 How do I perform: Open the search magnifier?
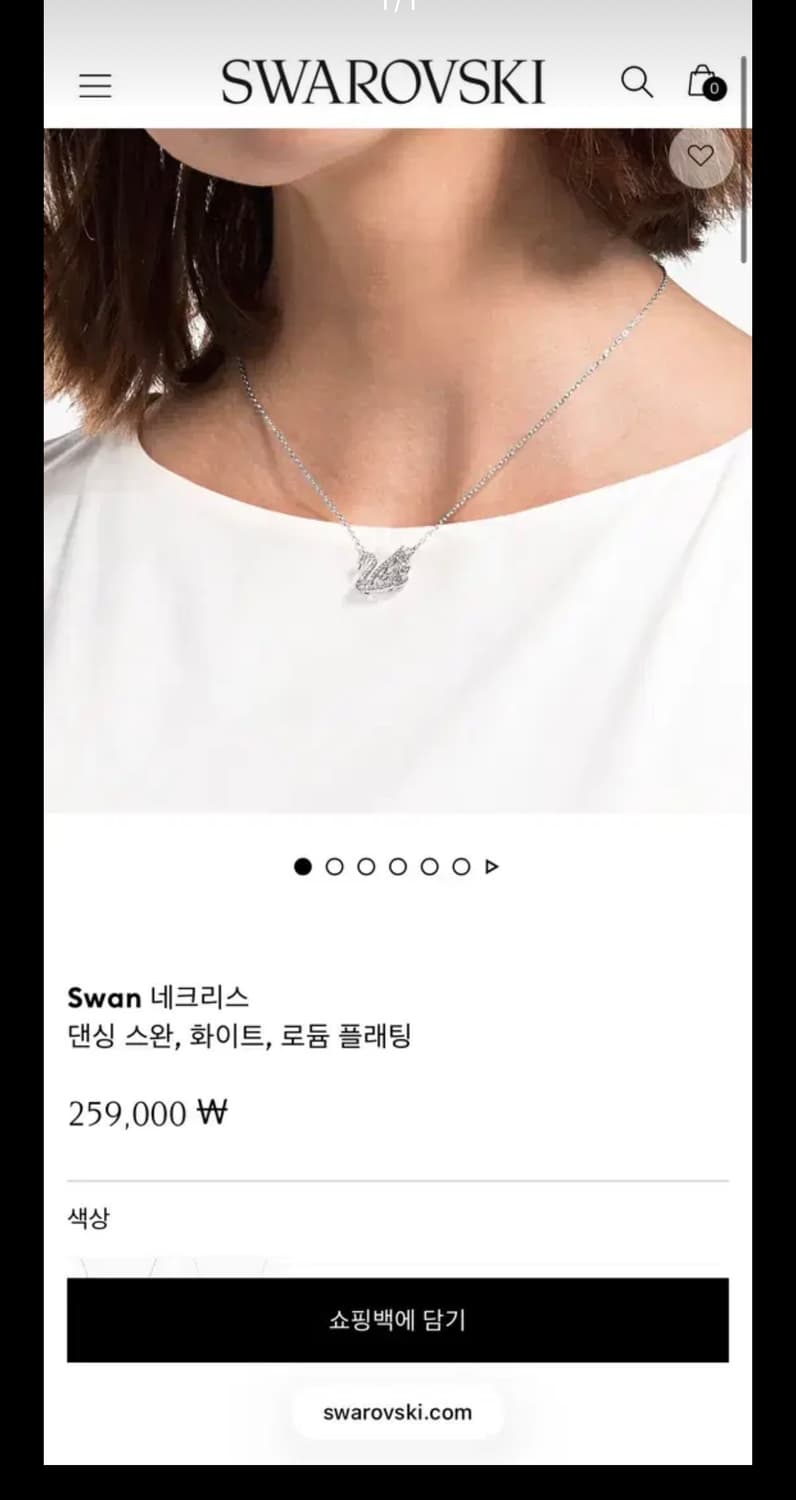(x=637, y=84)
